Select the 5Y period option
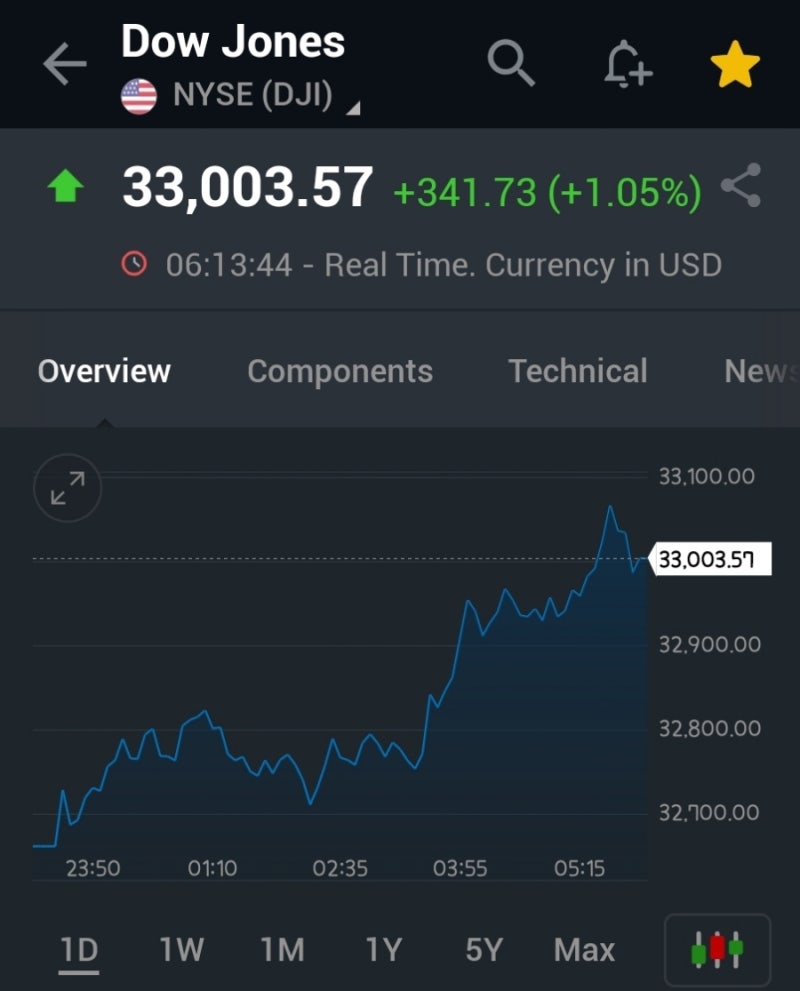The height and width of the screenshot is (991, 800). coord(483,948)
